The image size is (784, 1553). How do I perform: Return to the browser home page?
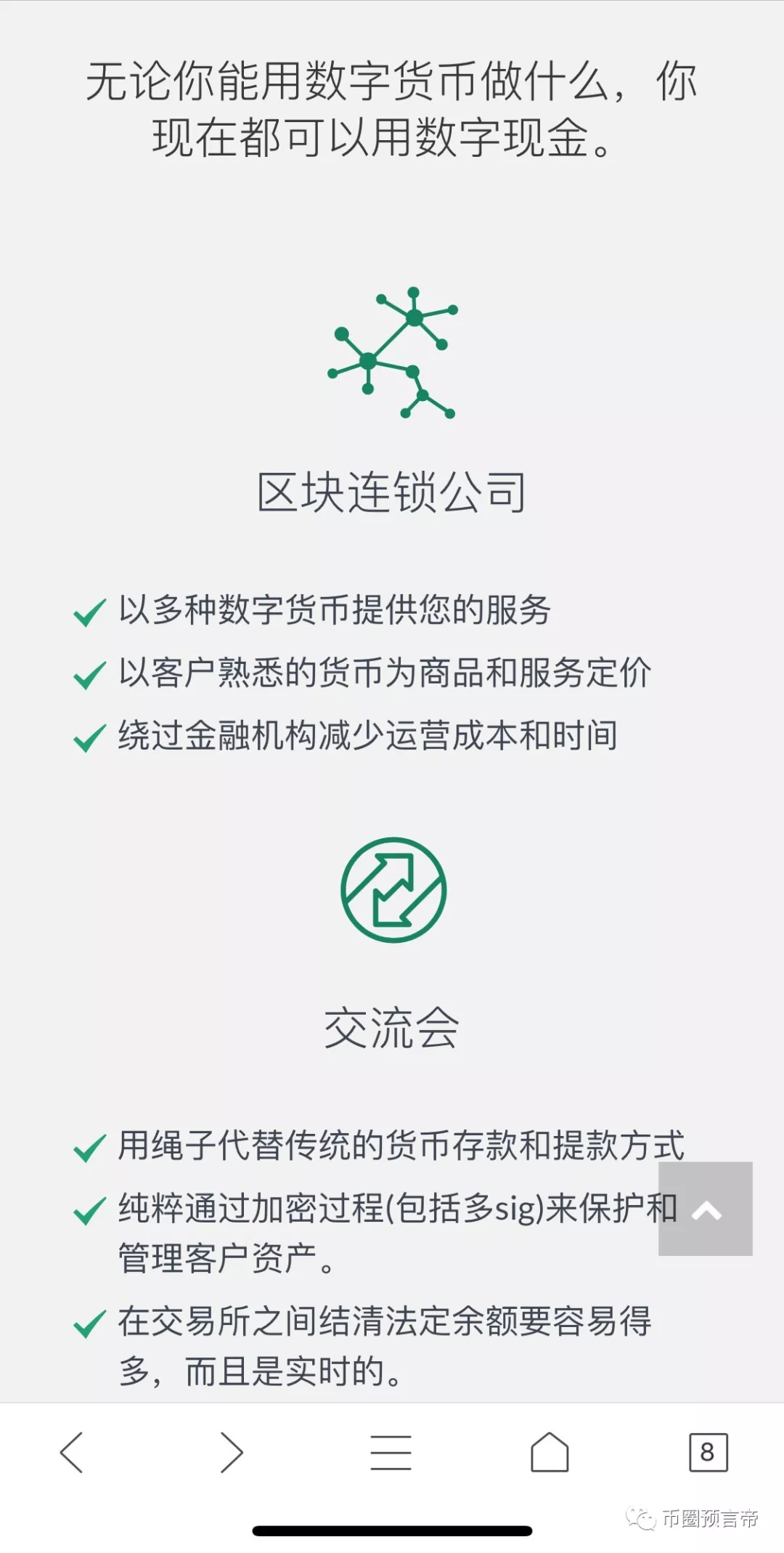550,1452
